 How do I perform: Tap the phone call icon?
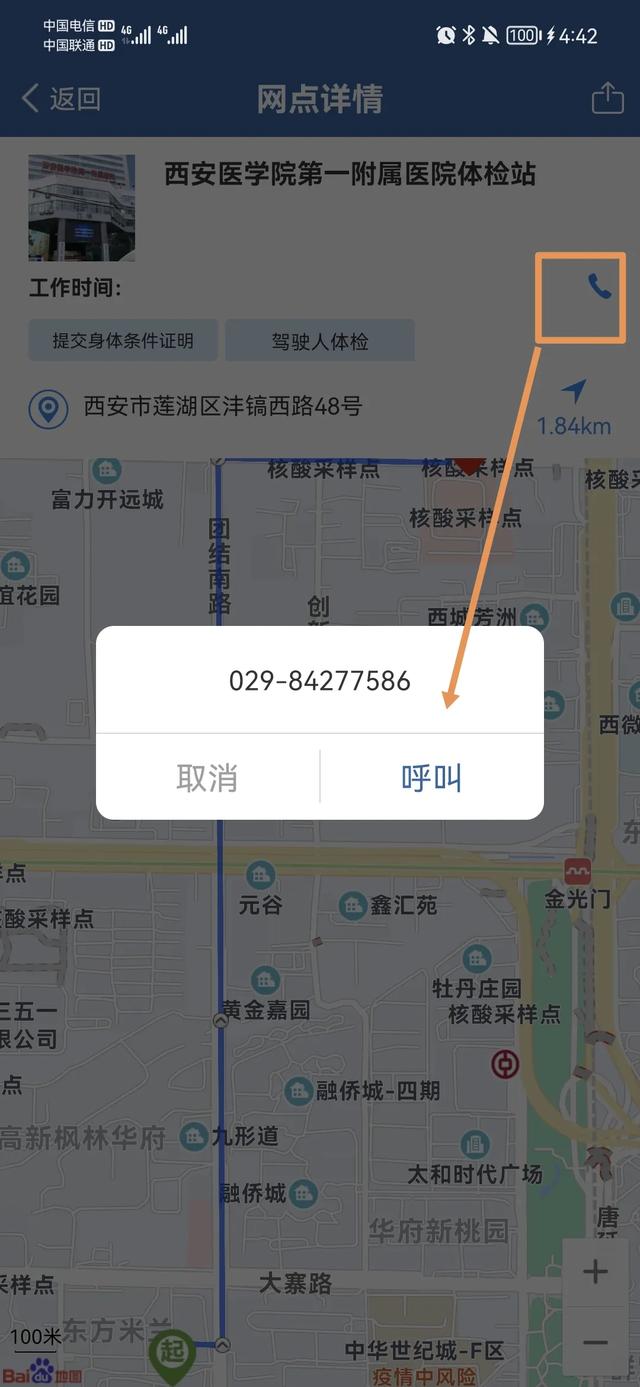[x=599, y=288]
